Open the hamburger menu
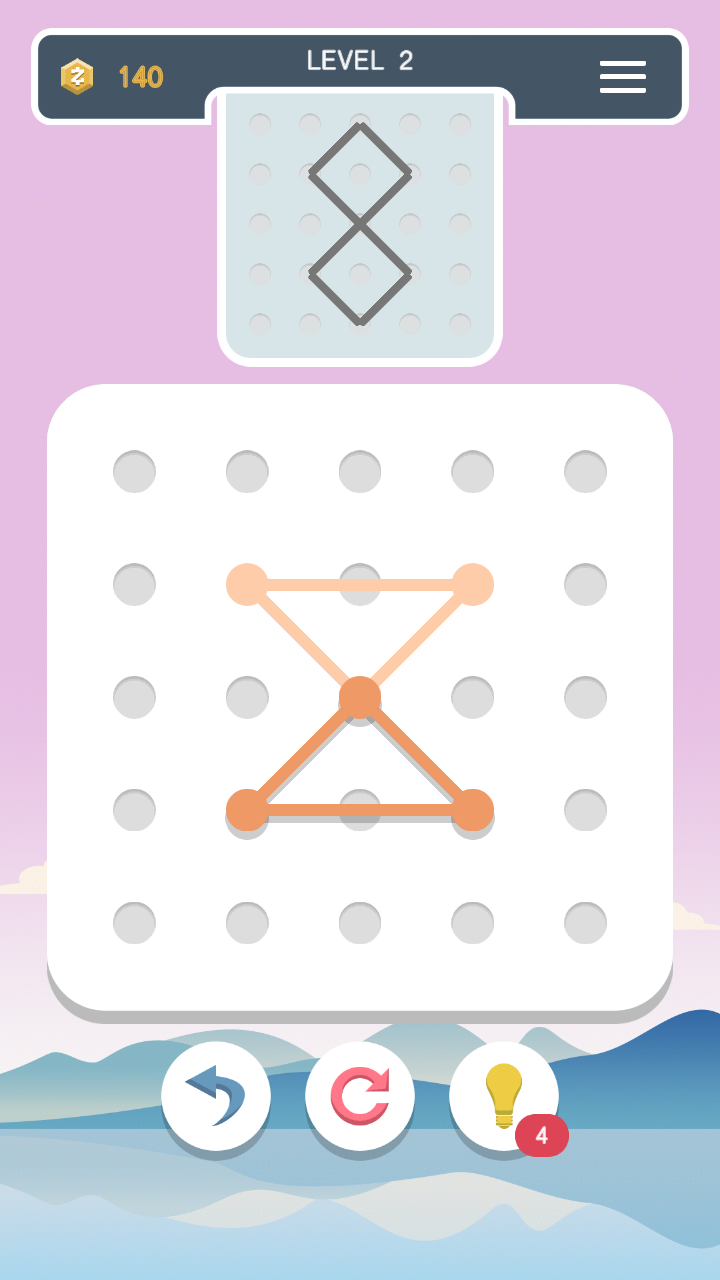 pos(622,77)
